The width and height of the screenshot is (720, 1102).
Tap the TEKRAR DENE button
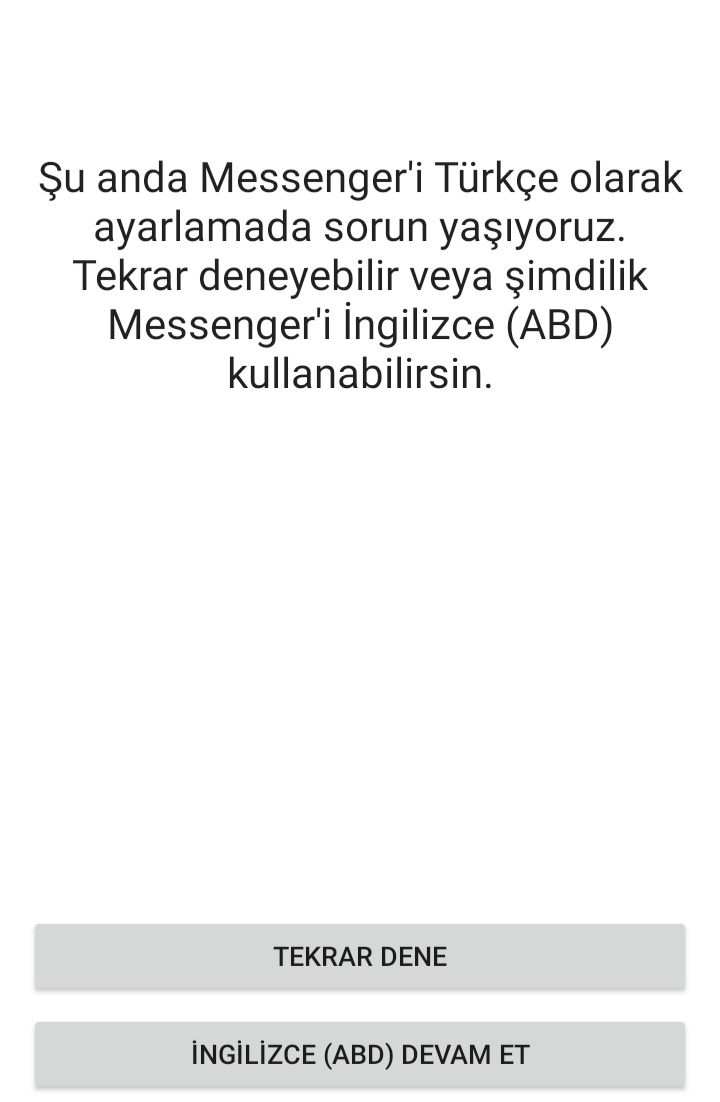tap(360, 956)
